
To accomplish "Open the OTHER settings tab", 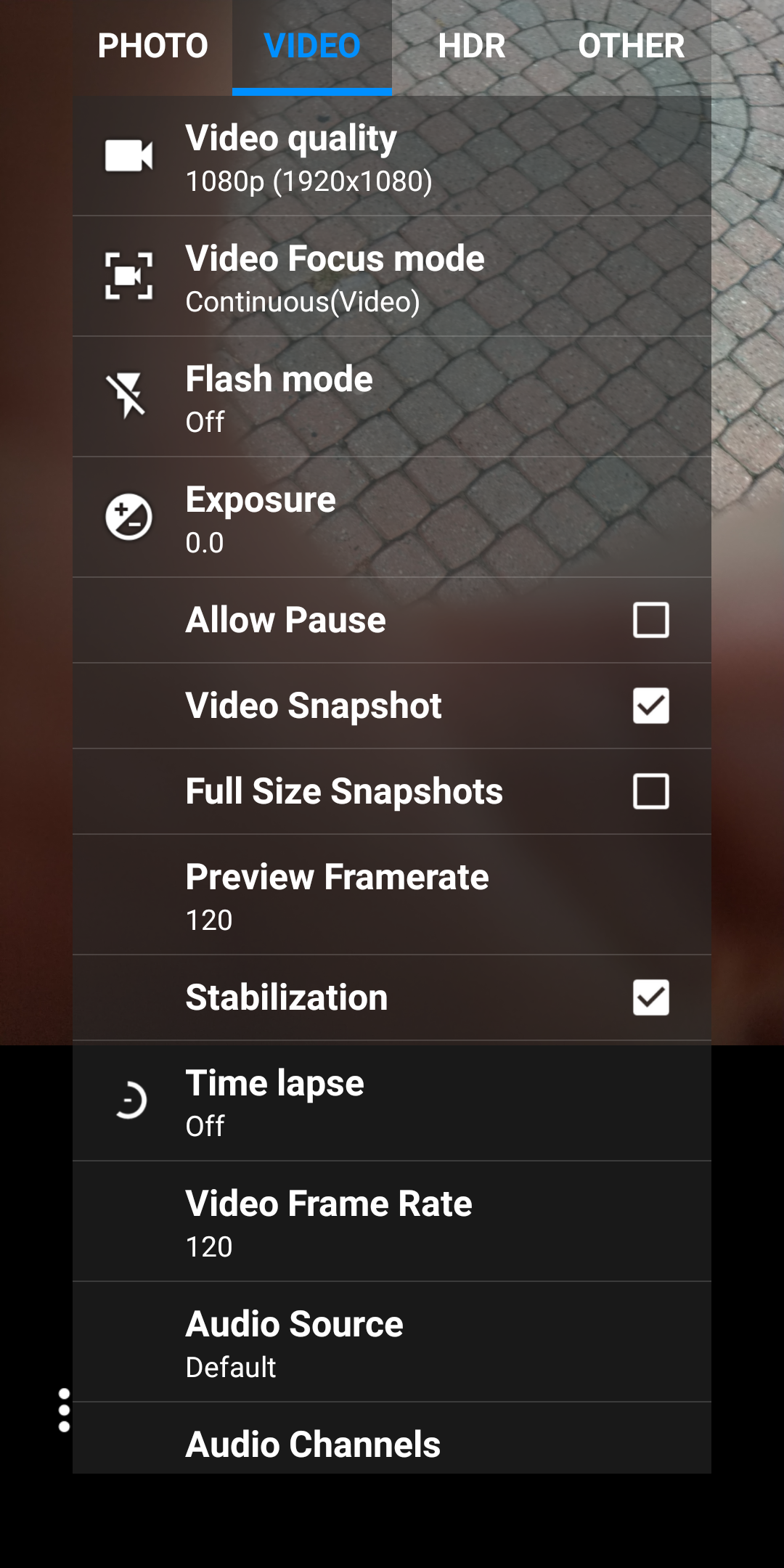I will 632,46.
